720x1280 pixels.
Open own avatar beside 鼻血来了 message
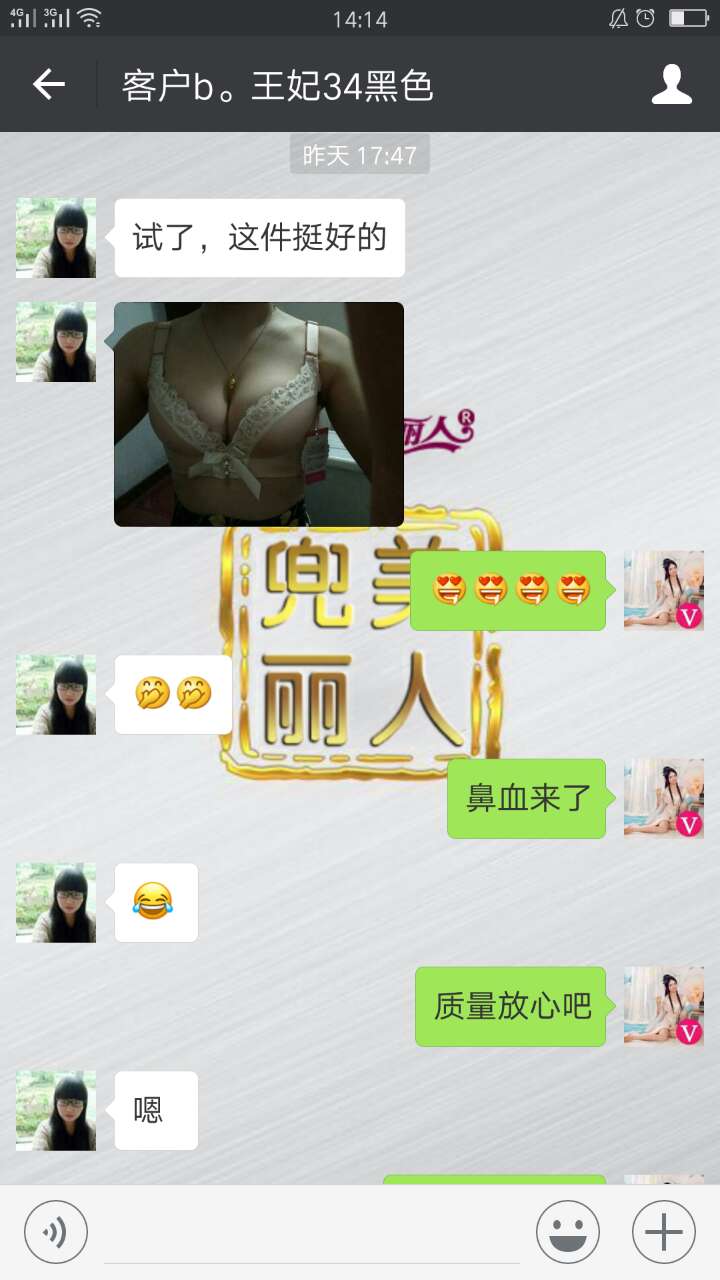click(663, 798)
